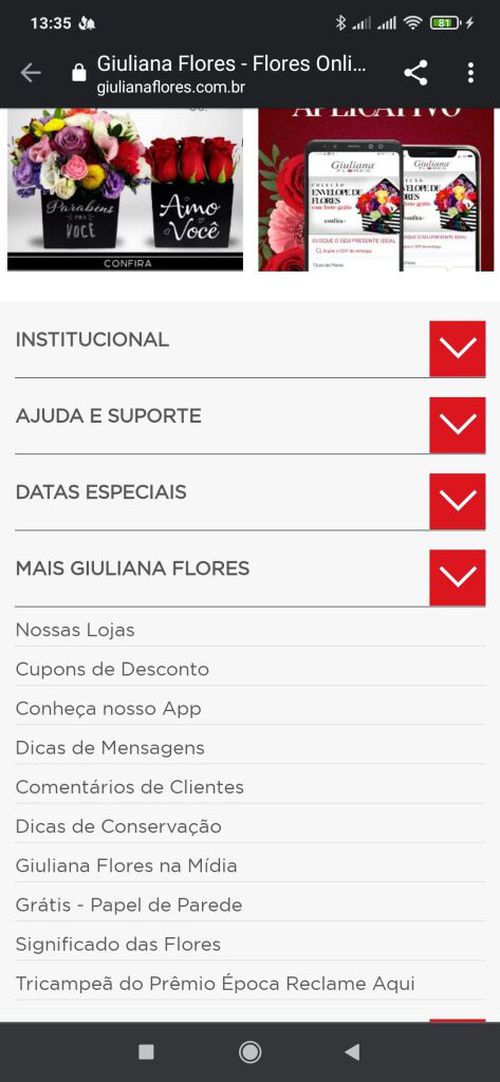
Task: Open Cupons de Desconto
Action: click(x=112, y=669)
